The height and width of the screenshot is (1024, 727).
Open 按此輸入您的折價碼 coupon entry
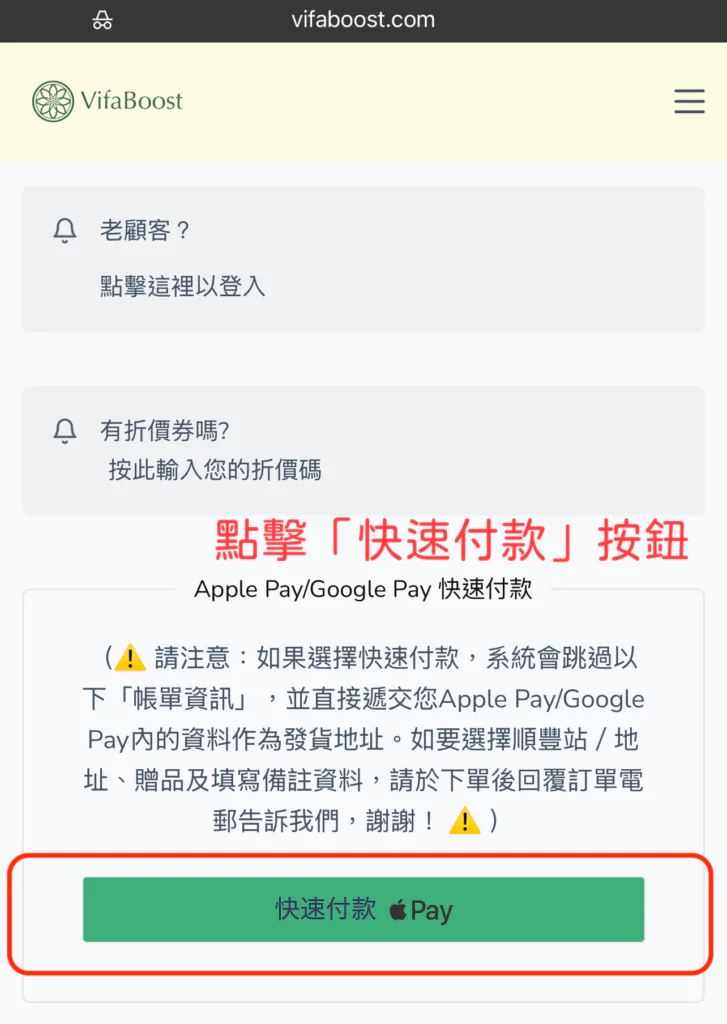(x=215, y=470)
